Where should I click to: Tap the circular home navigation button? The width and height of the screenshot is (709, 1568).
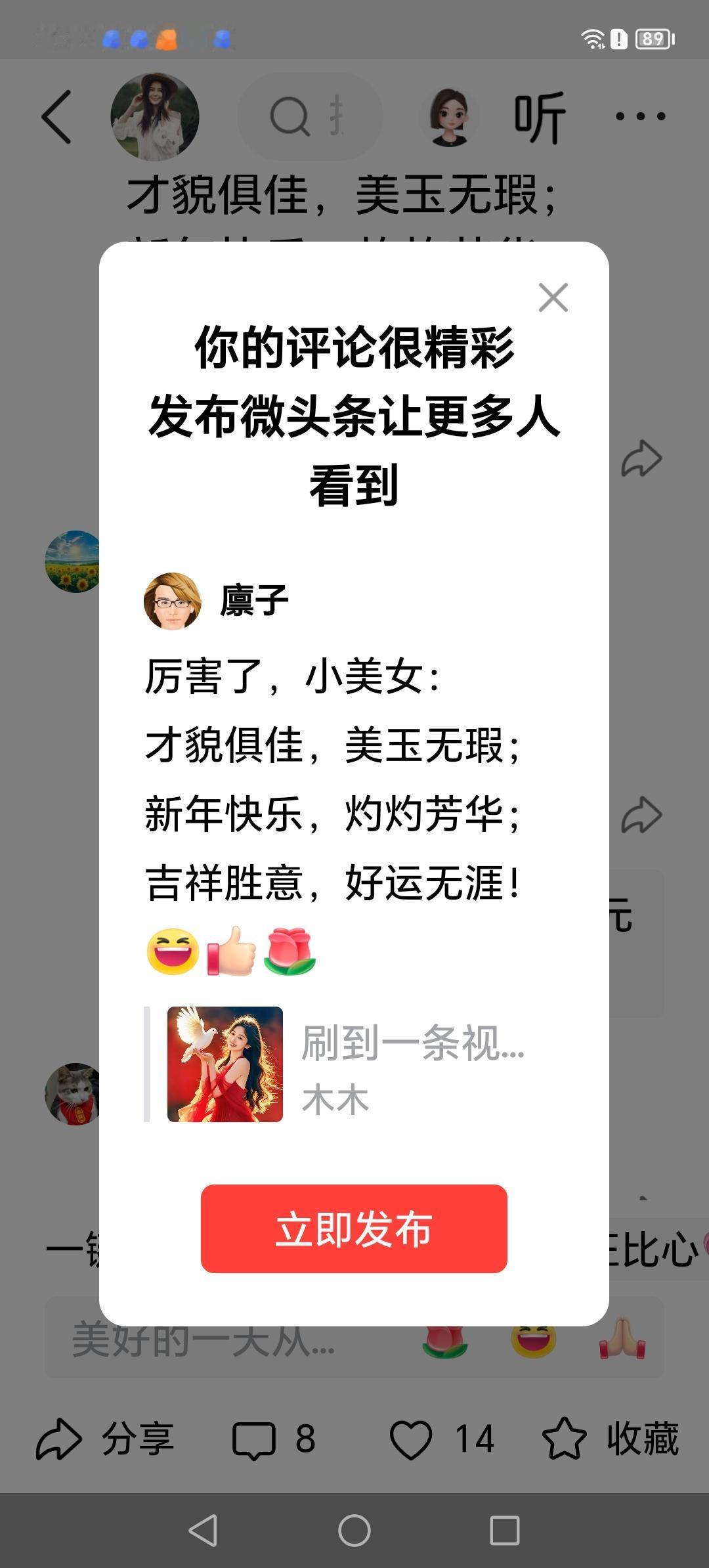click(x=354, y=1529)
